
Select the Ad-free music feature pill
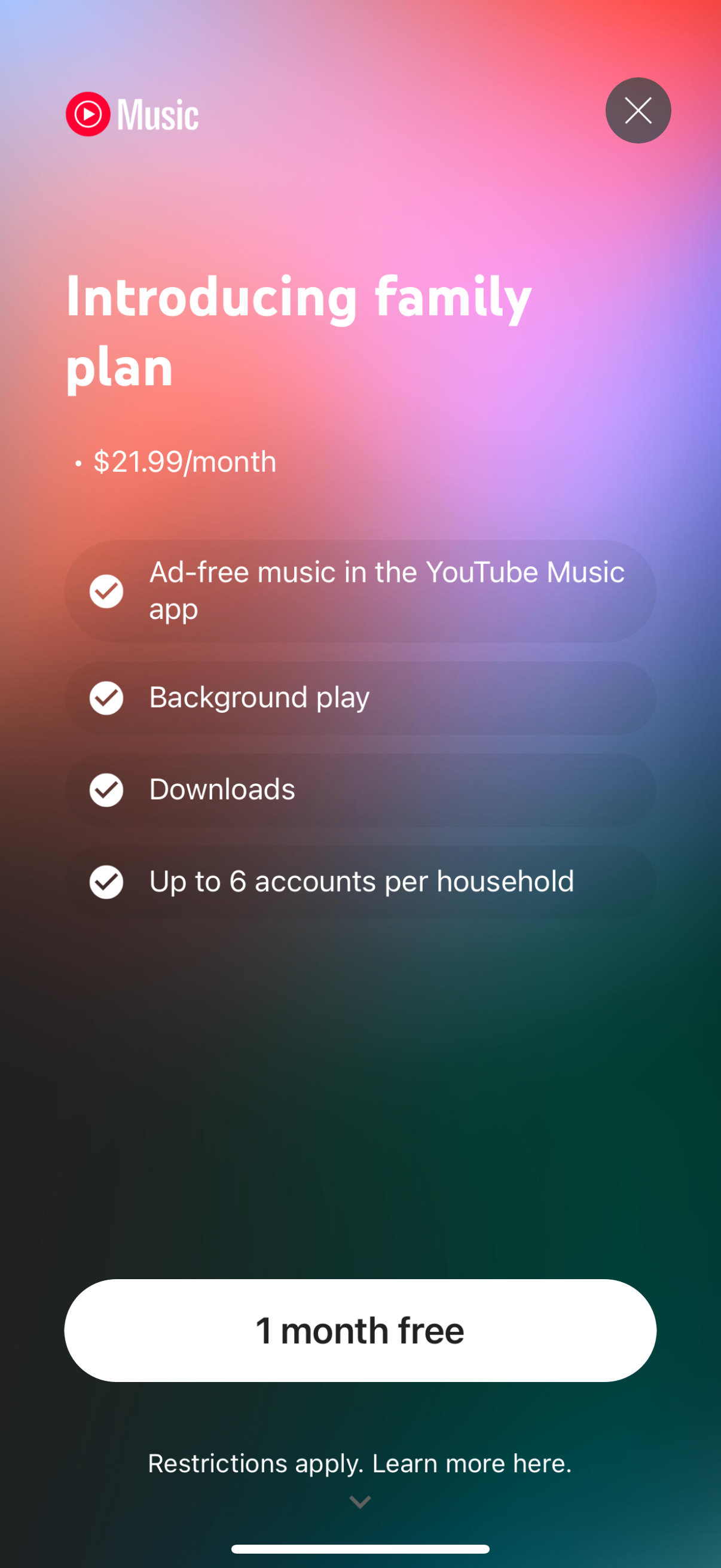(360, 590)
